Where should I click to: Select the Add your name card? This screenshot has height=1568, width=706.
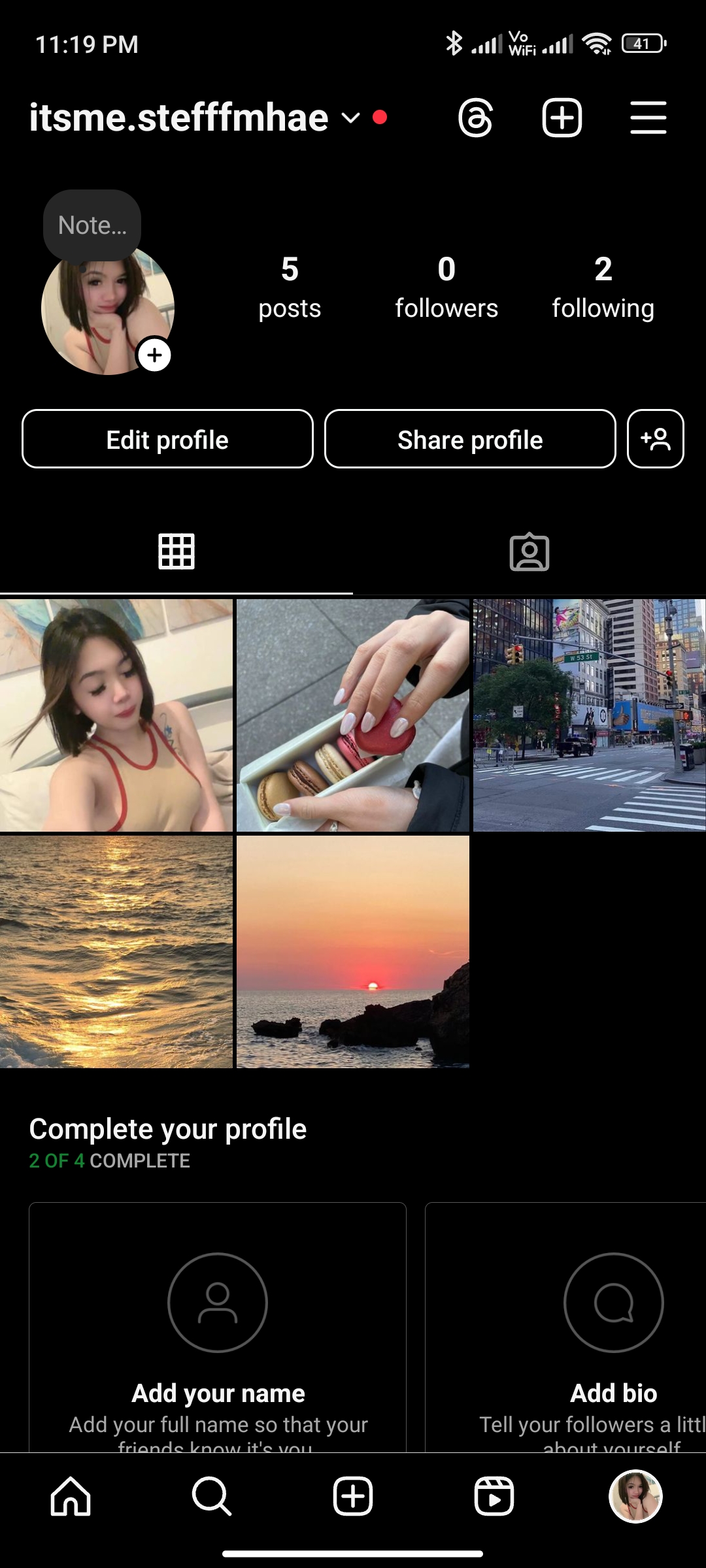click(218, 1326)
